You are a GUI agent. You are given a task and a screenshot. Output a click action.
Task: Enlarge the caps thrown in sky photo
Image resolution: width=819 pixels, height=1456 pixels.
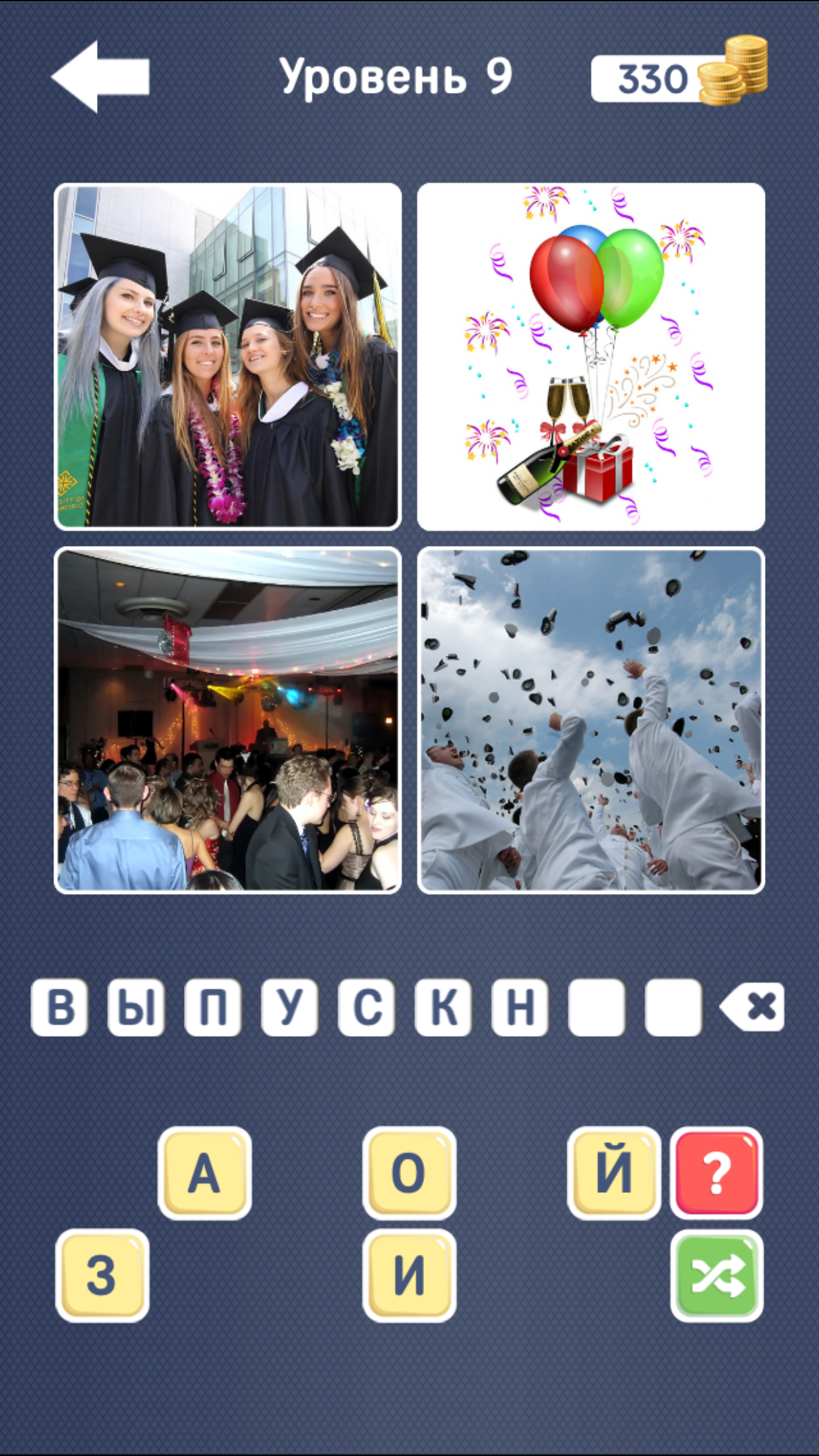(x=591, y=720)
